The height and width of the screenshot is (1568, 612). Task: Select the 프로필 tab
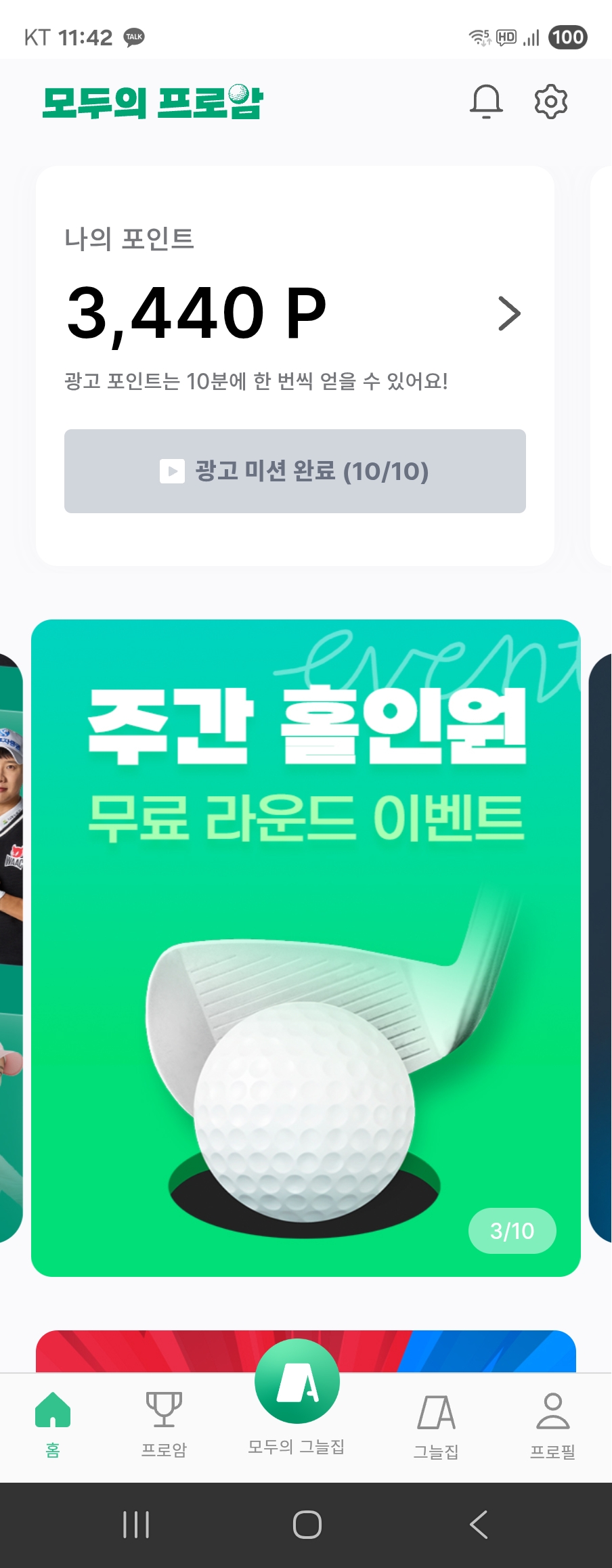552,1423
